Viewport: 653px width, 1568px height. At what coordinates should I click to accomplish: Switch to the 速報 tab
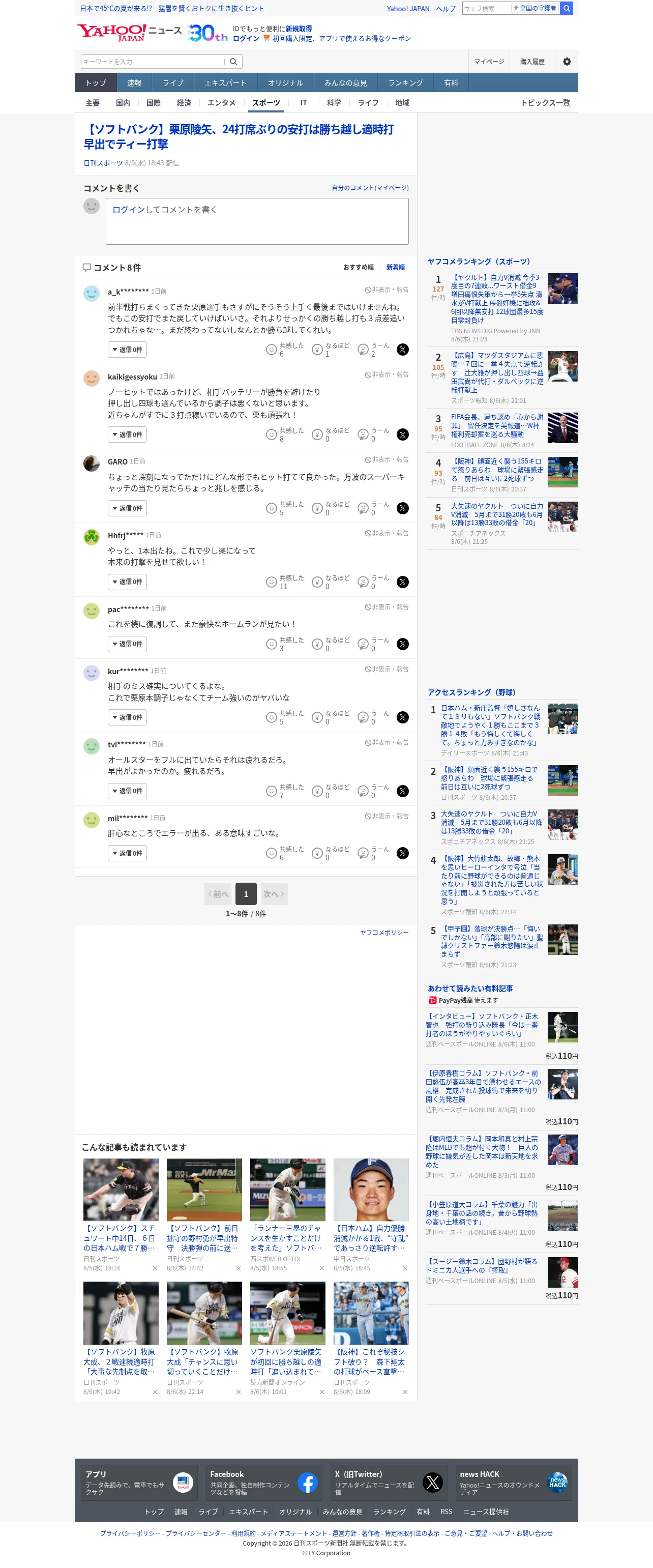[134, 83]
